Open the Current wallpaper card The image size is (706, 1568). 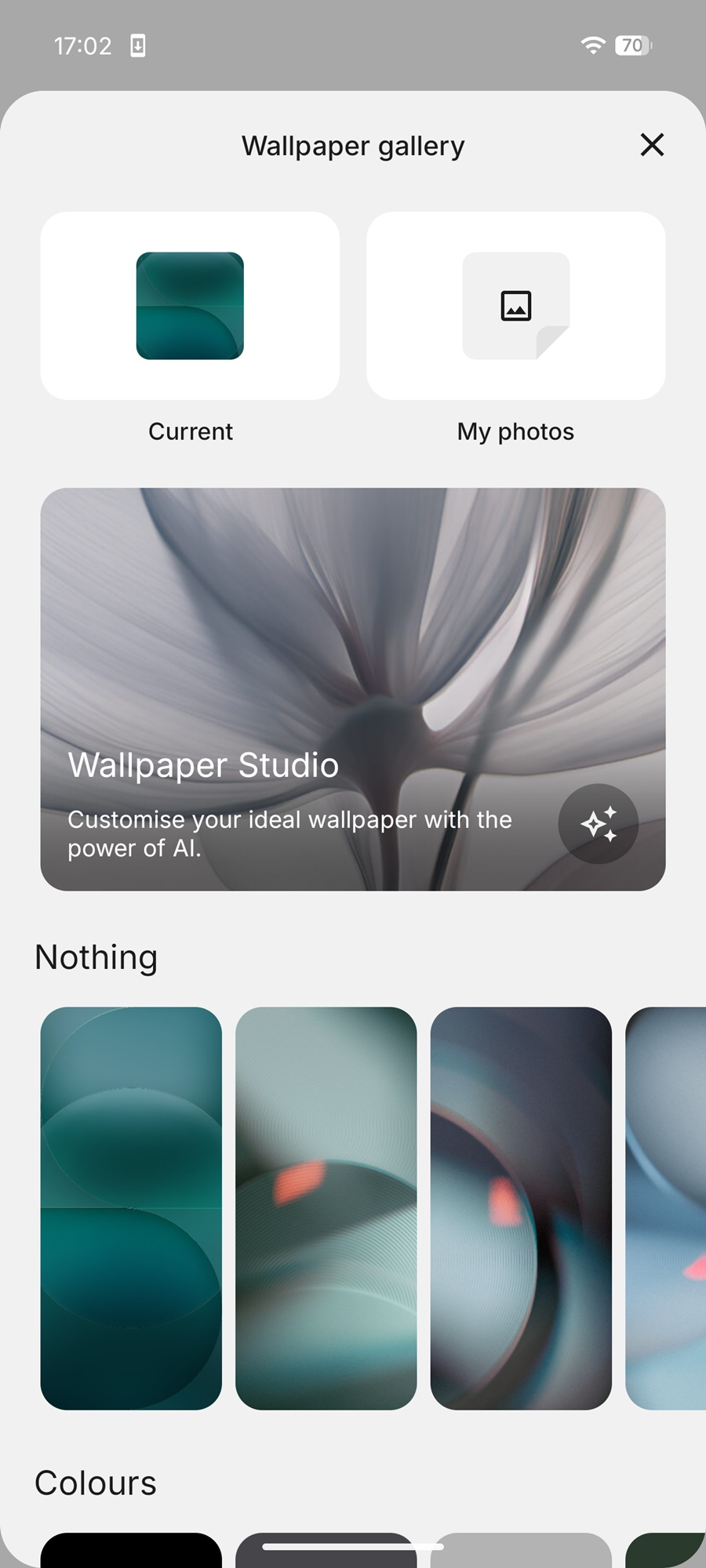[x=190, y=306]
